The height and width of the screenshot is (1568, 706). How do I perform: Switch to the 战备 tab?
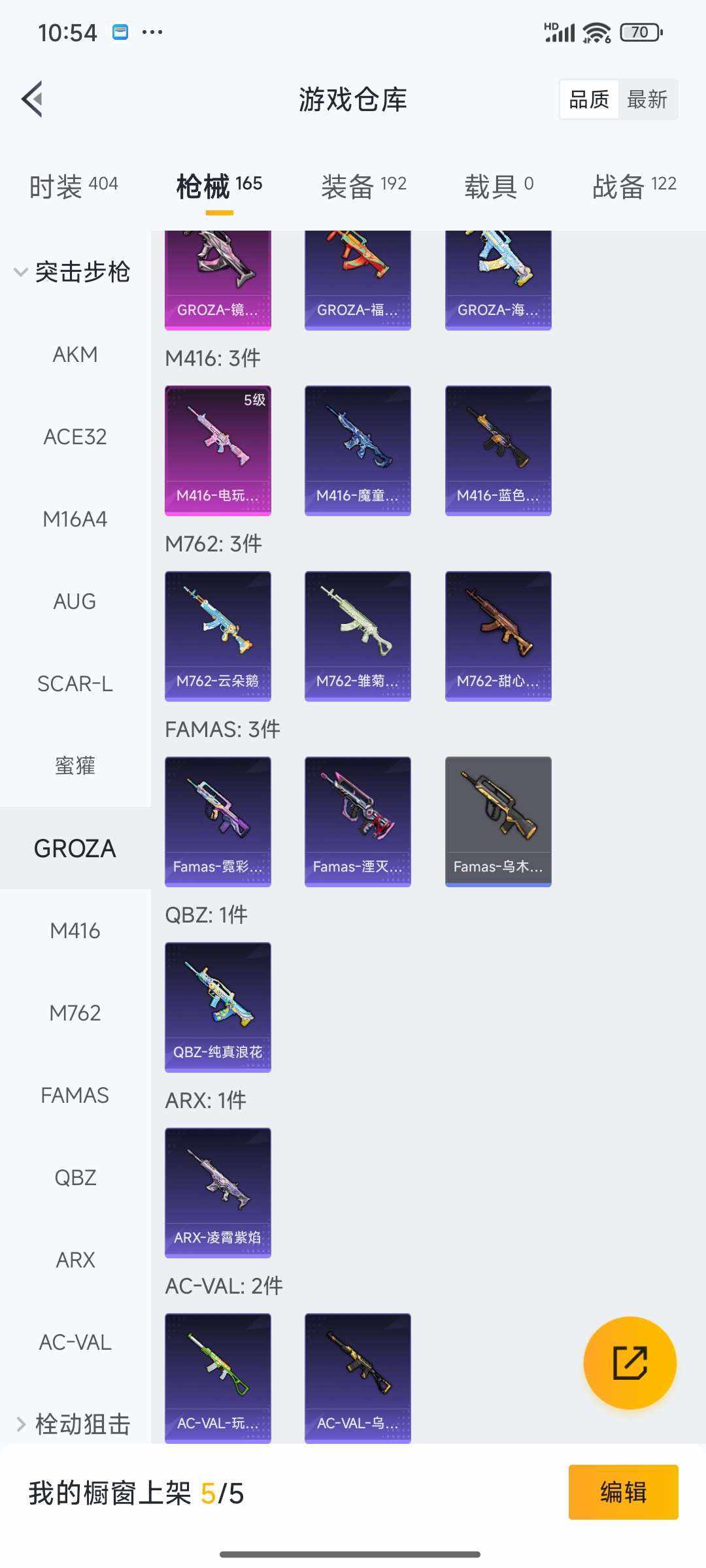pos(633,186)
